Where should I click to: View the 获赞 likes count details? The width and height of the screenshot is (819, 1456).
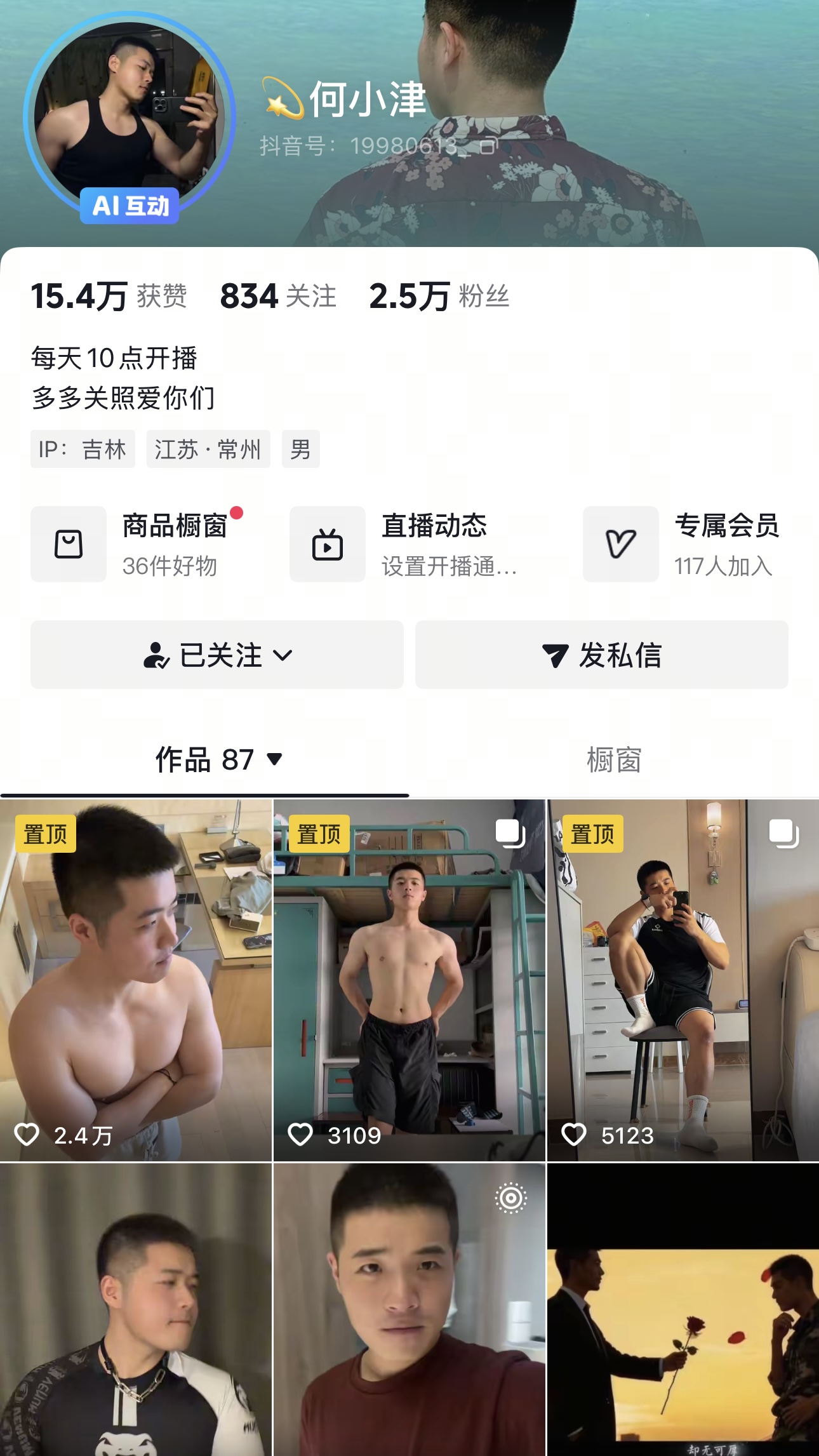(109, 297)
